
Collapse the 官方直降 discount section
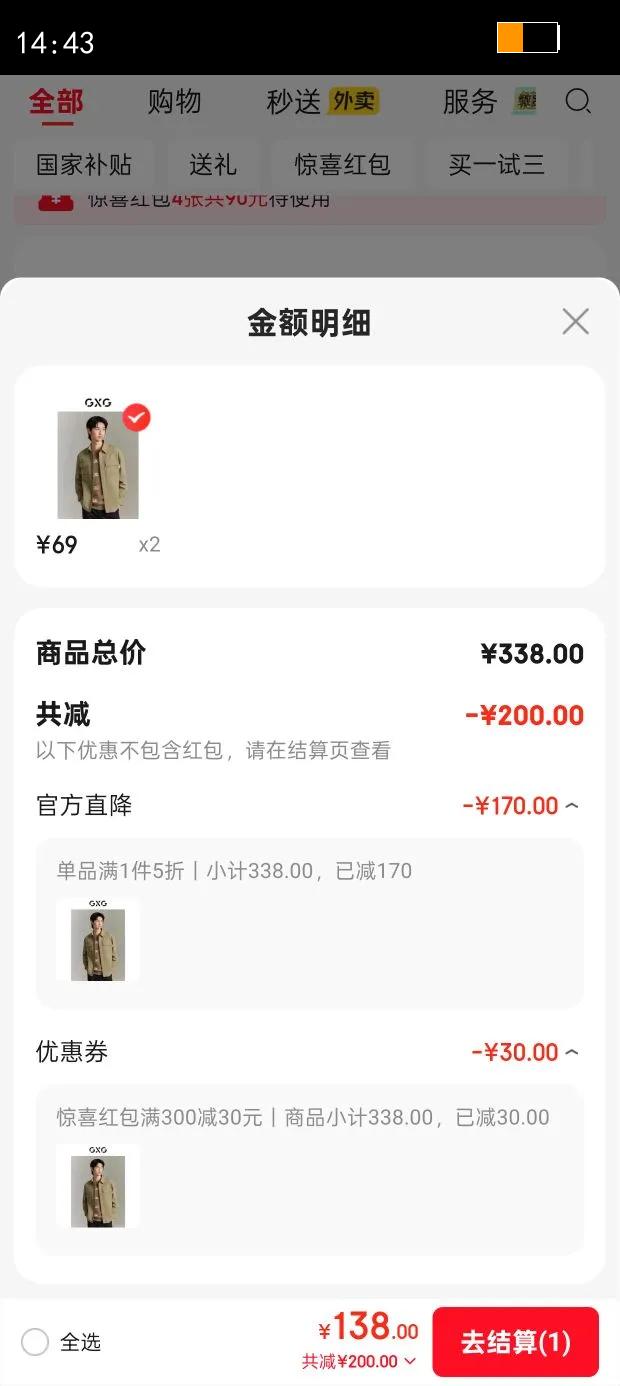coord(571,806)
